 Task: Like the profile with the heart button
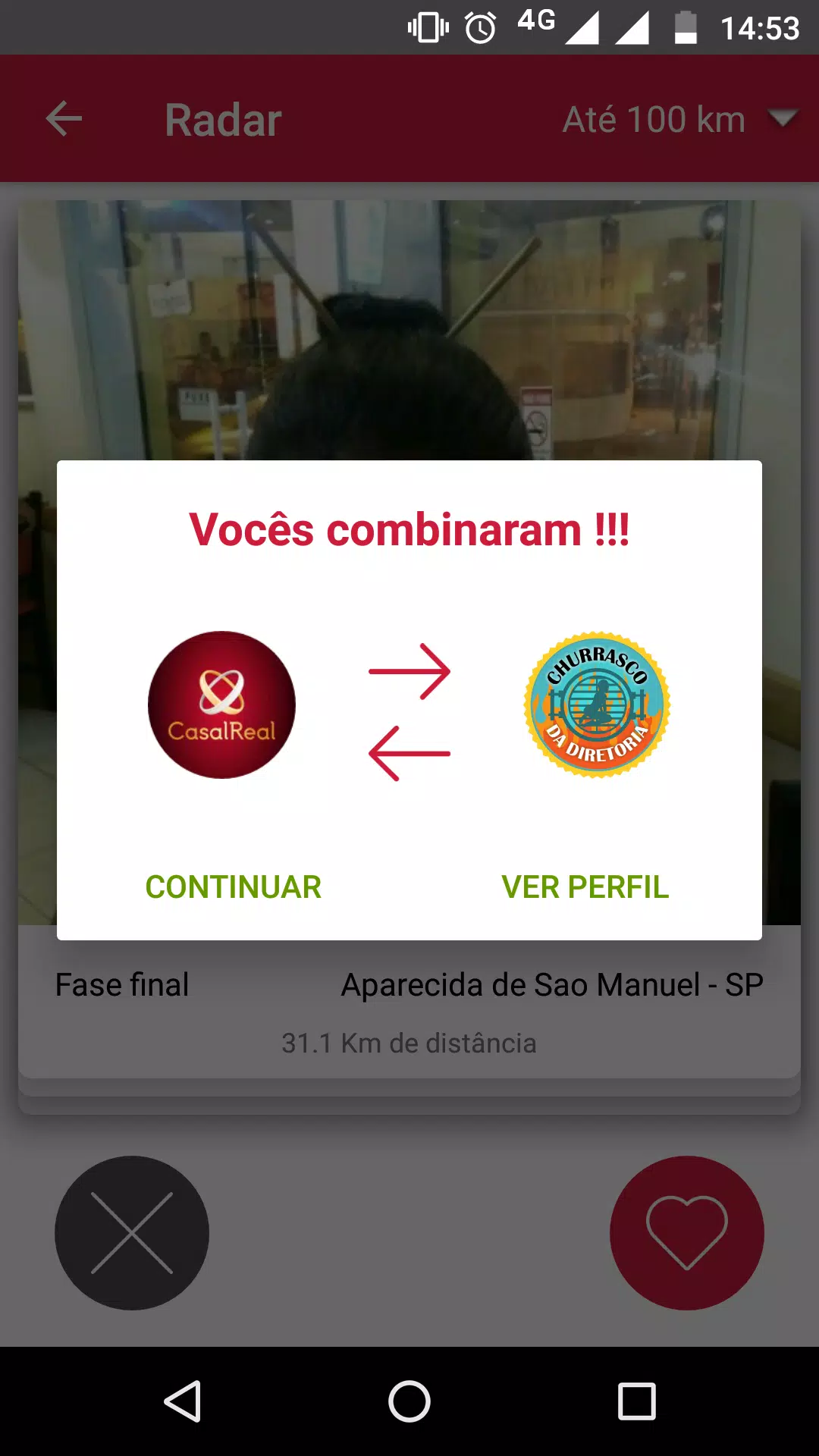tap(687, 1232)
